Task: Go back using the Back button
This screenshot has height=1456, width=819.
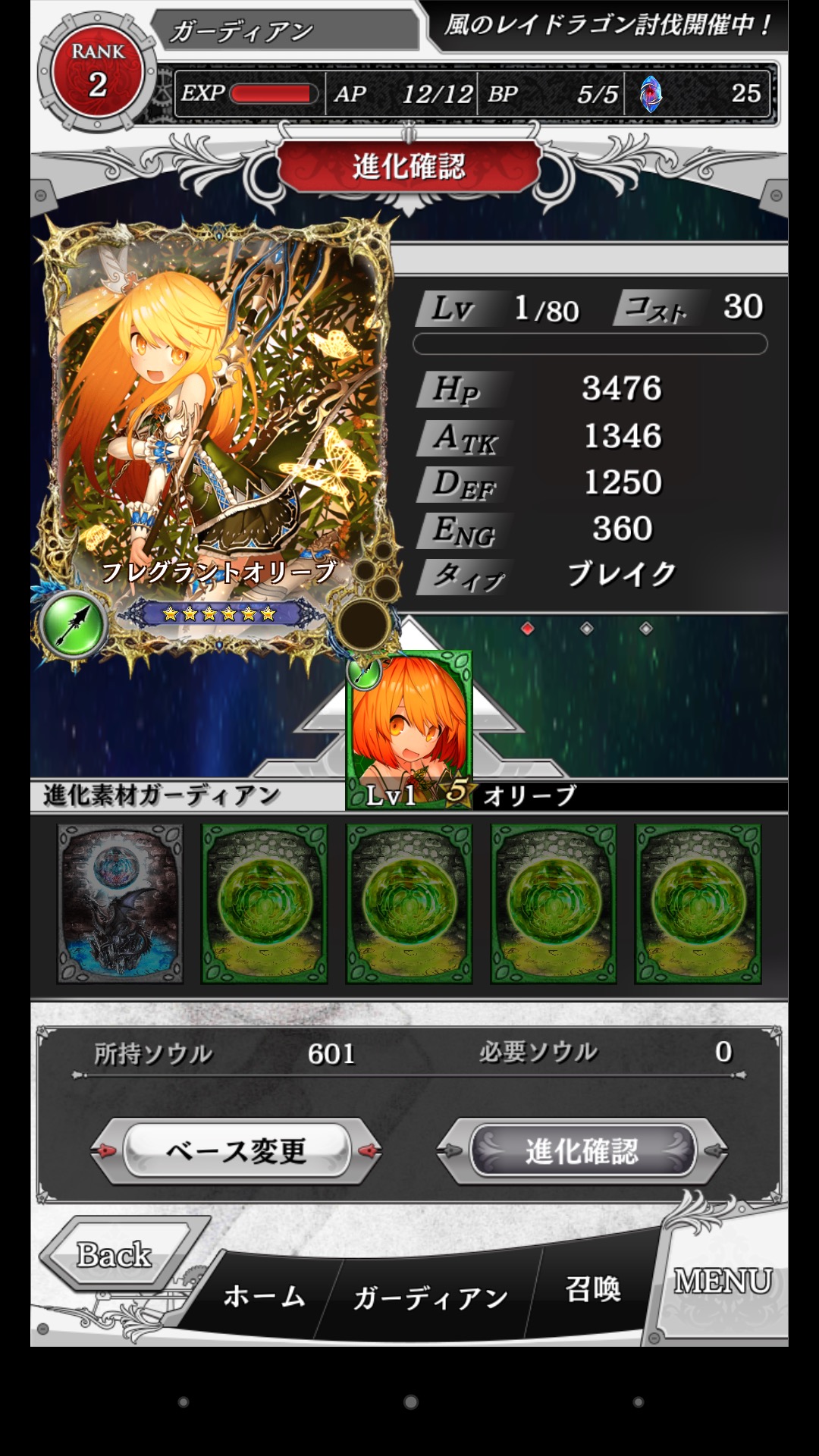Action: tap(115, 1255)
